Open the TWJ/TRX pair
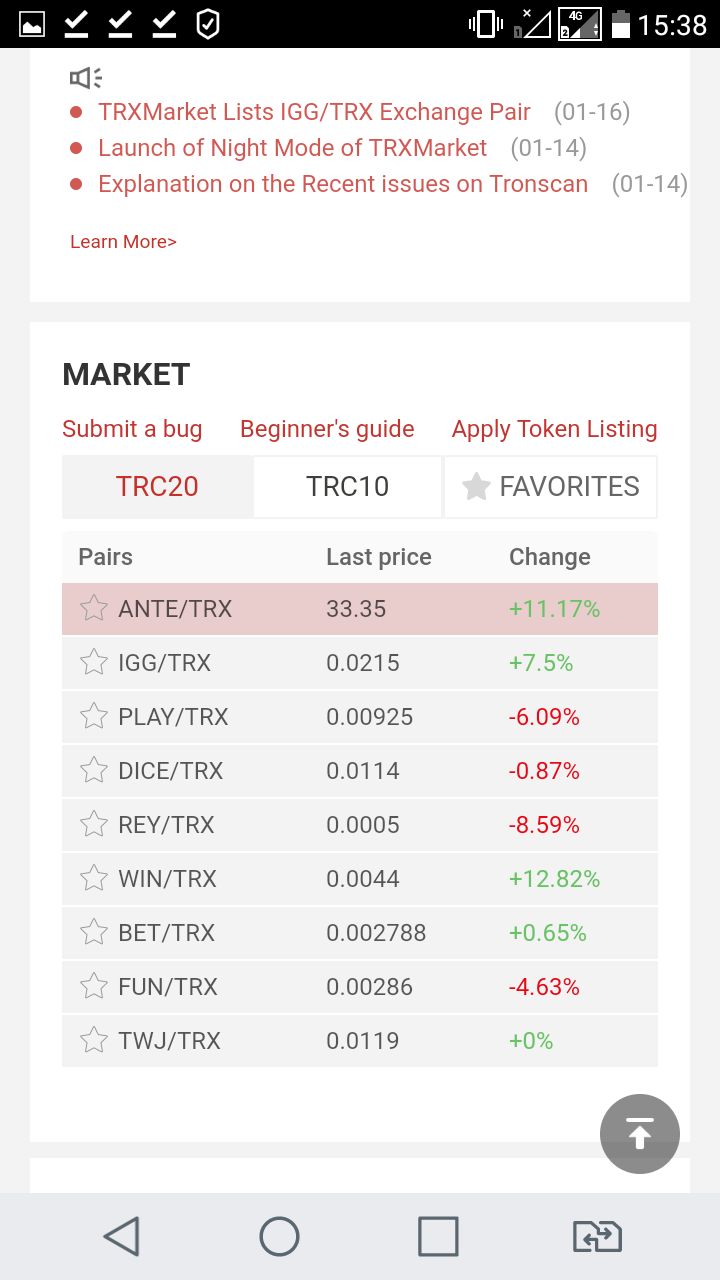 coord(360,1041)
